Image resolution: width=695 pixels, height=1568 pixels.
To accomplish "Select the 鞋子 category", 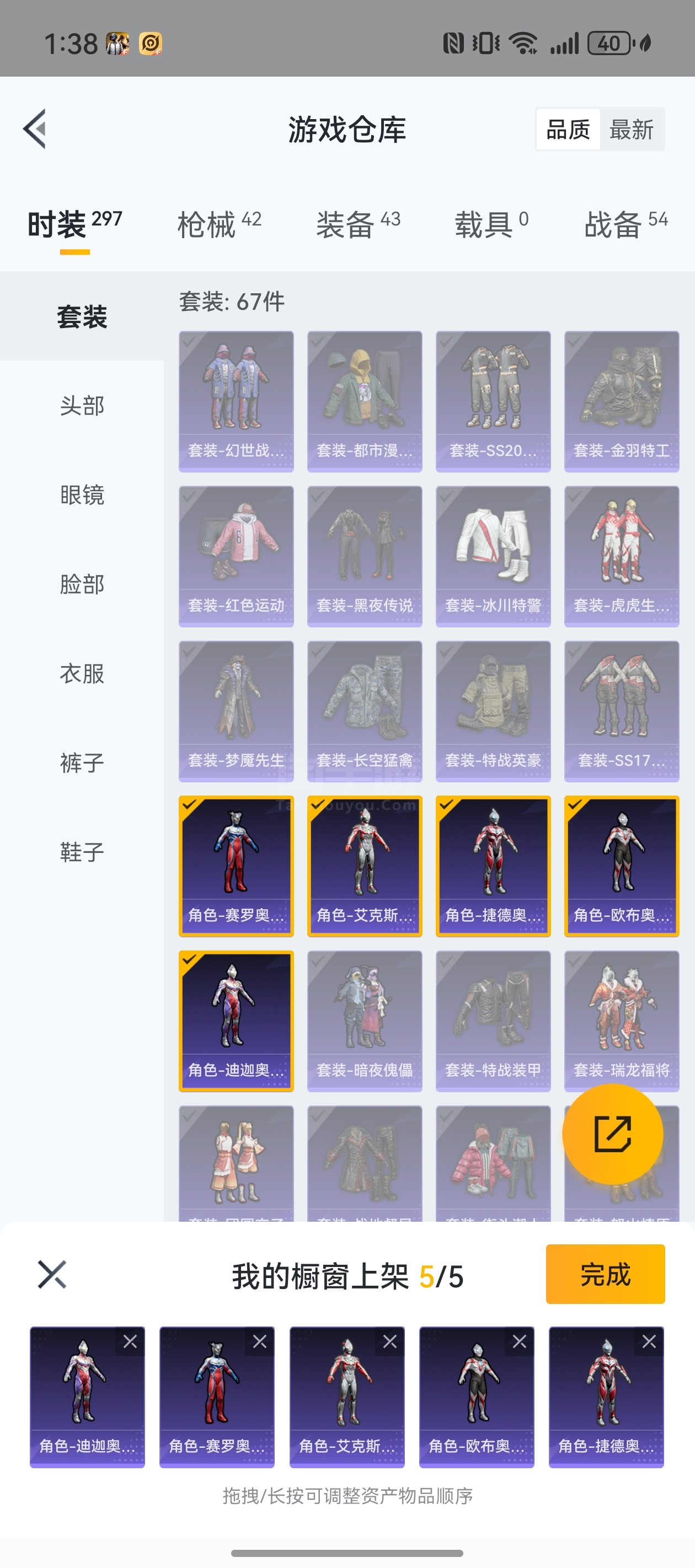I will [82, 852].
